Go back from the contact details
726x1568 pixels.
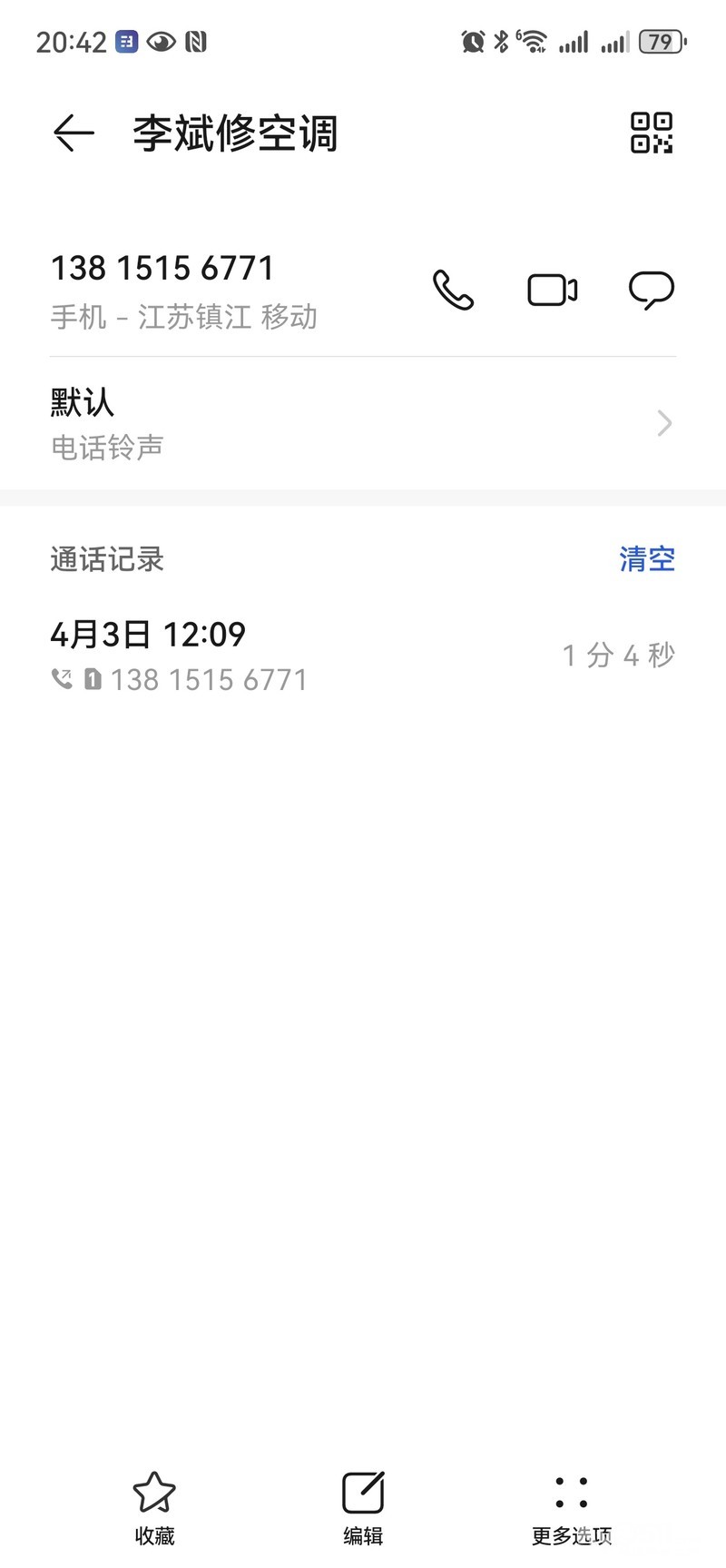pyautogui.click(x=74, y=133)
